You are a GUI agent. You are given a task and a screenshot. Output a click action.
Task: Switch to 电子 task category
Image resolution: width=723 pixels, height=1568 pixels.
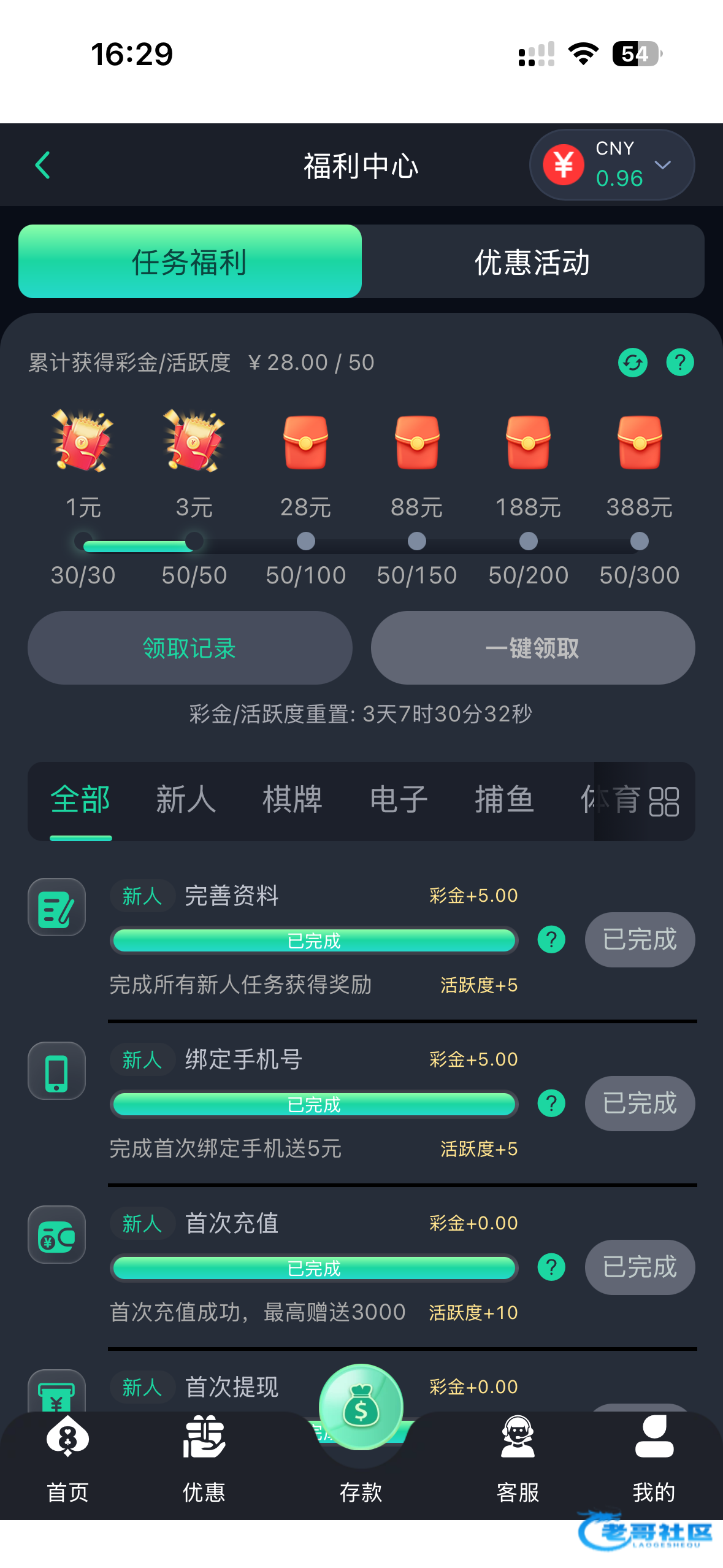click(x=399, y=799)
